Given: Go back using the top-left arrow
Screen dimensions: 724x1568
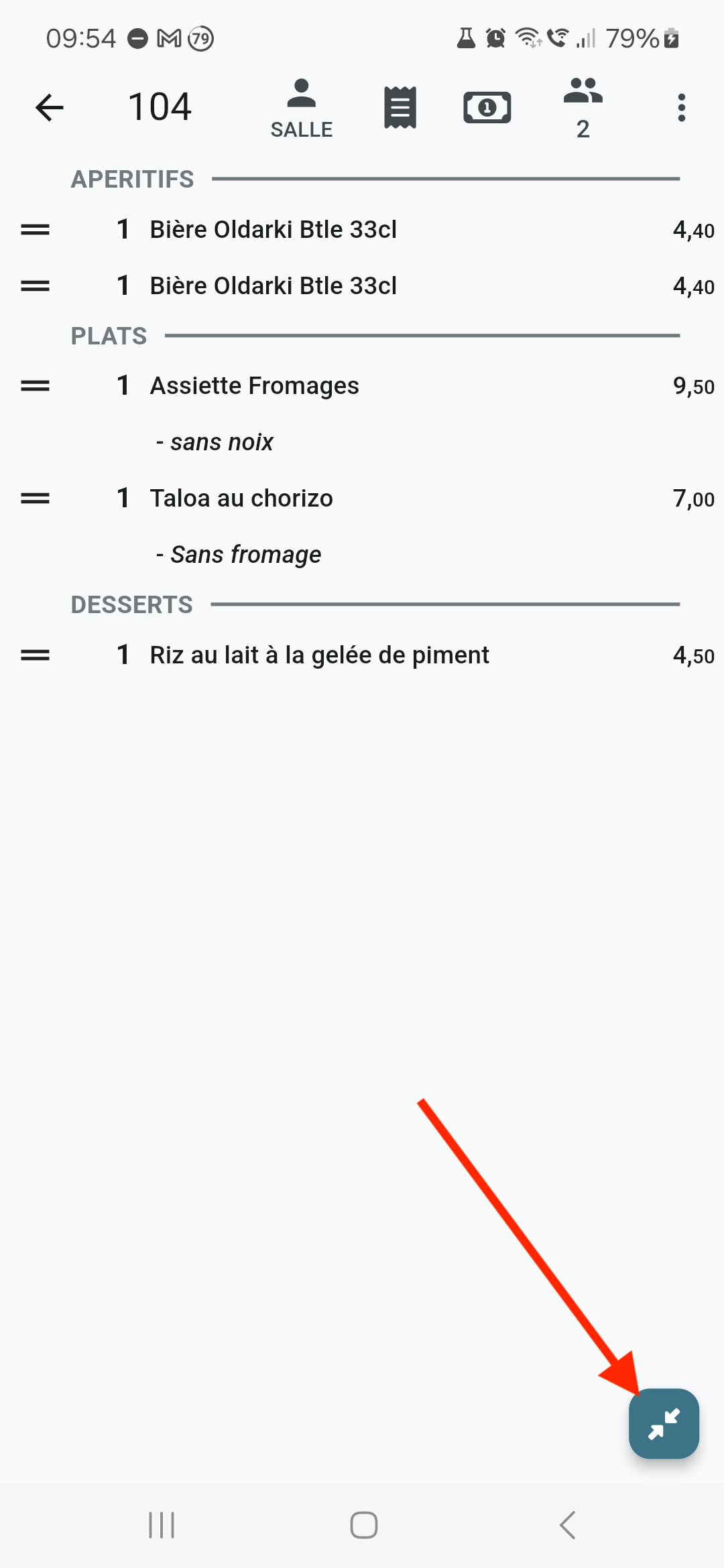Looking at the screenshot, I should pyautogui.click(x=49, y=107).
